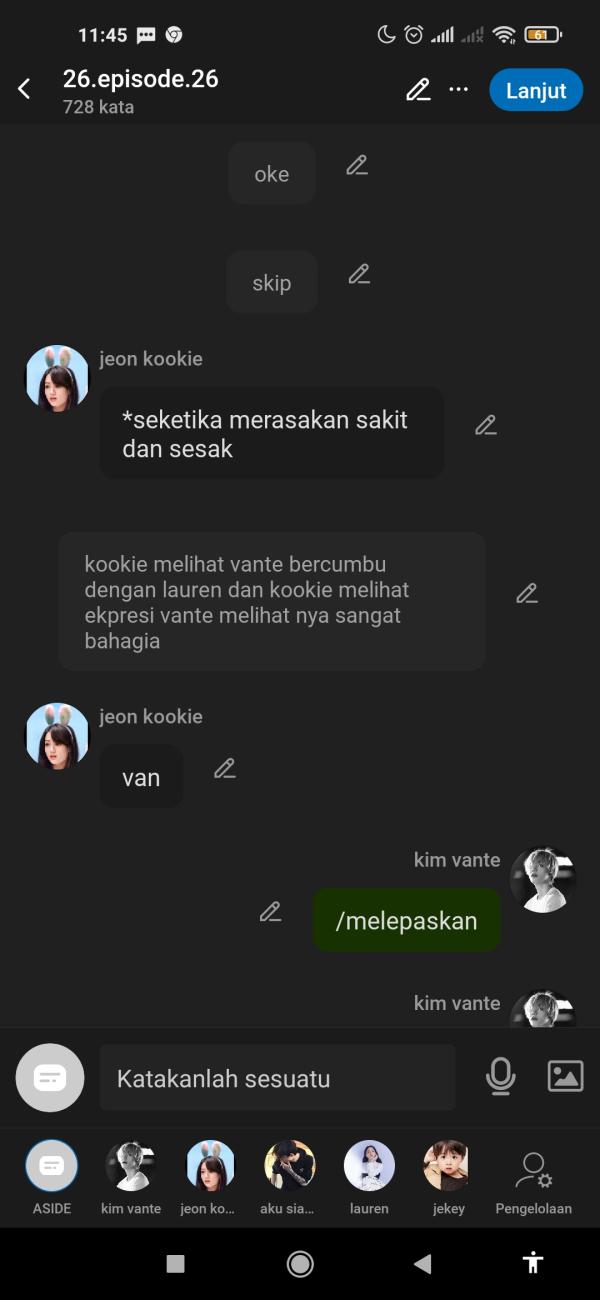The width and height of the screenshot is (600, 1300).
Task: Start voice input with the microphone
Action: [x=500, y=1077]
